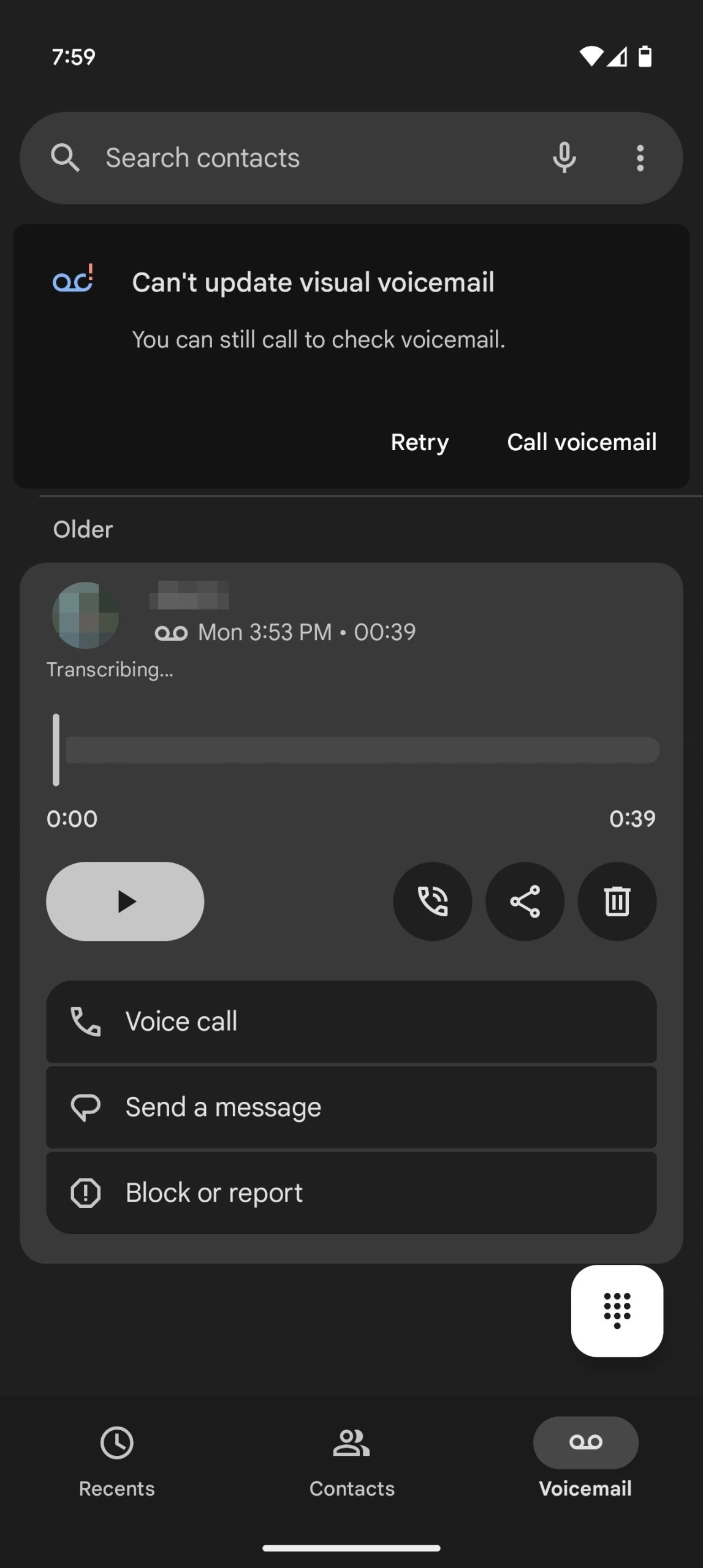Switch to the Recents tab
The image size is (703, 1568).
coord(116,1461)
